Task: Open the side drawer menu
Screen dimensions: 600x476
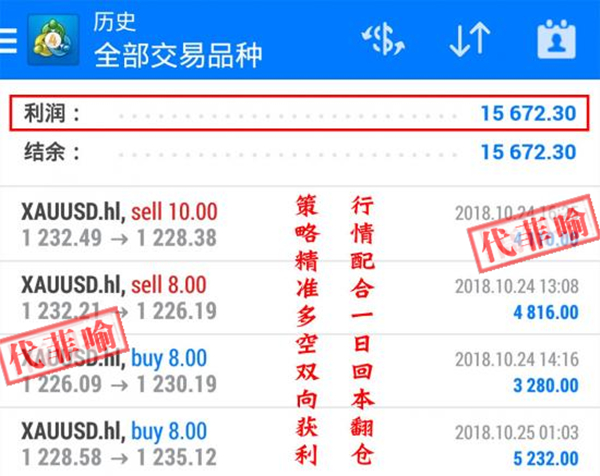Action: [x=9, y=40]
